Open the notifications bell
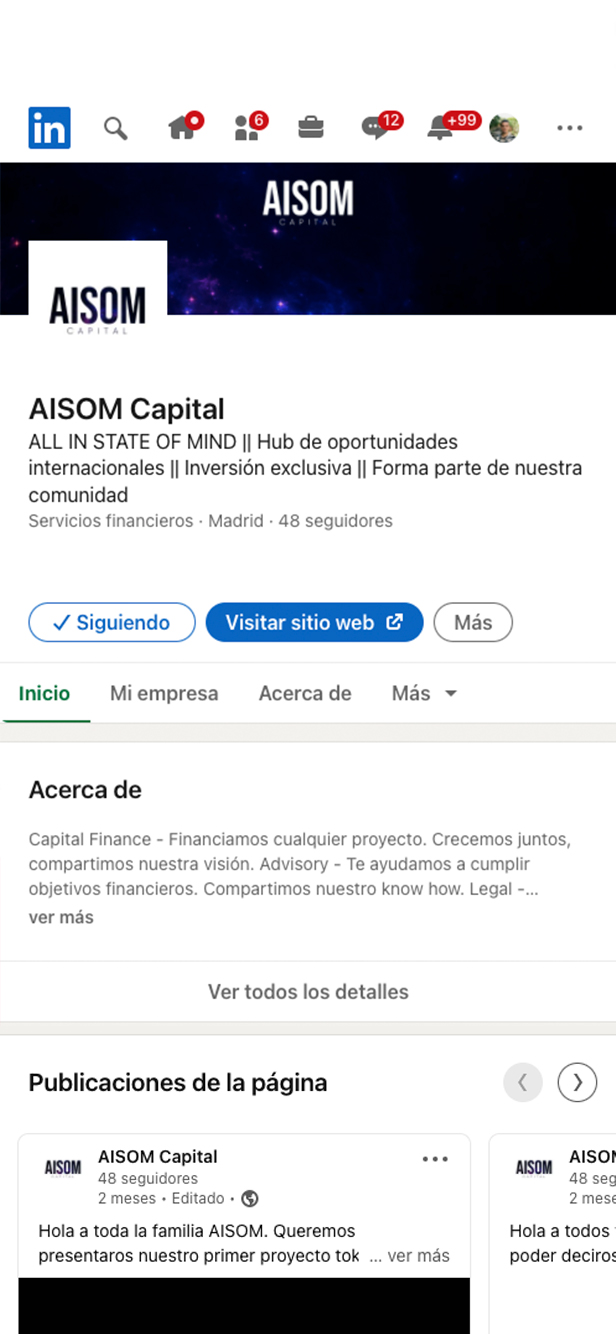 click(x=440, y=128)
